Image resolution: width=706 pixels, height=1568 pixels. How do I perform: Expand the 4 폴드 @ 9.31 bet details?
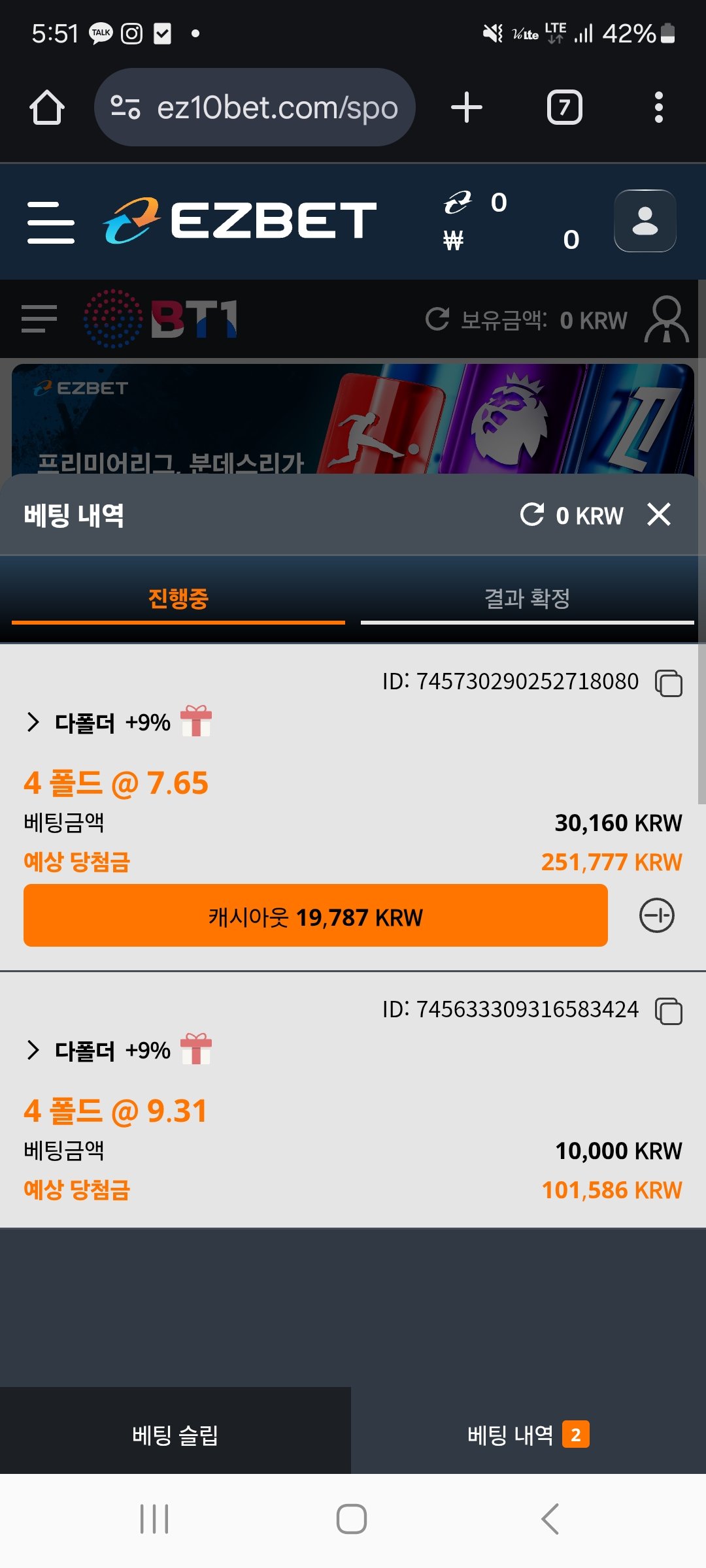click(x=34, y=1051)
